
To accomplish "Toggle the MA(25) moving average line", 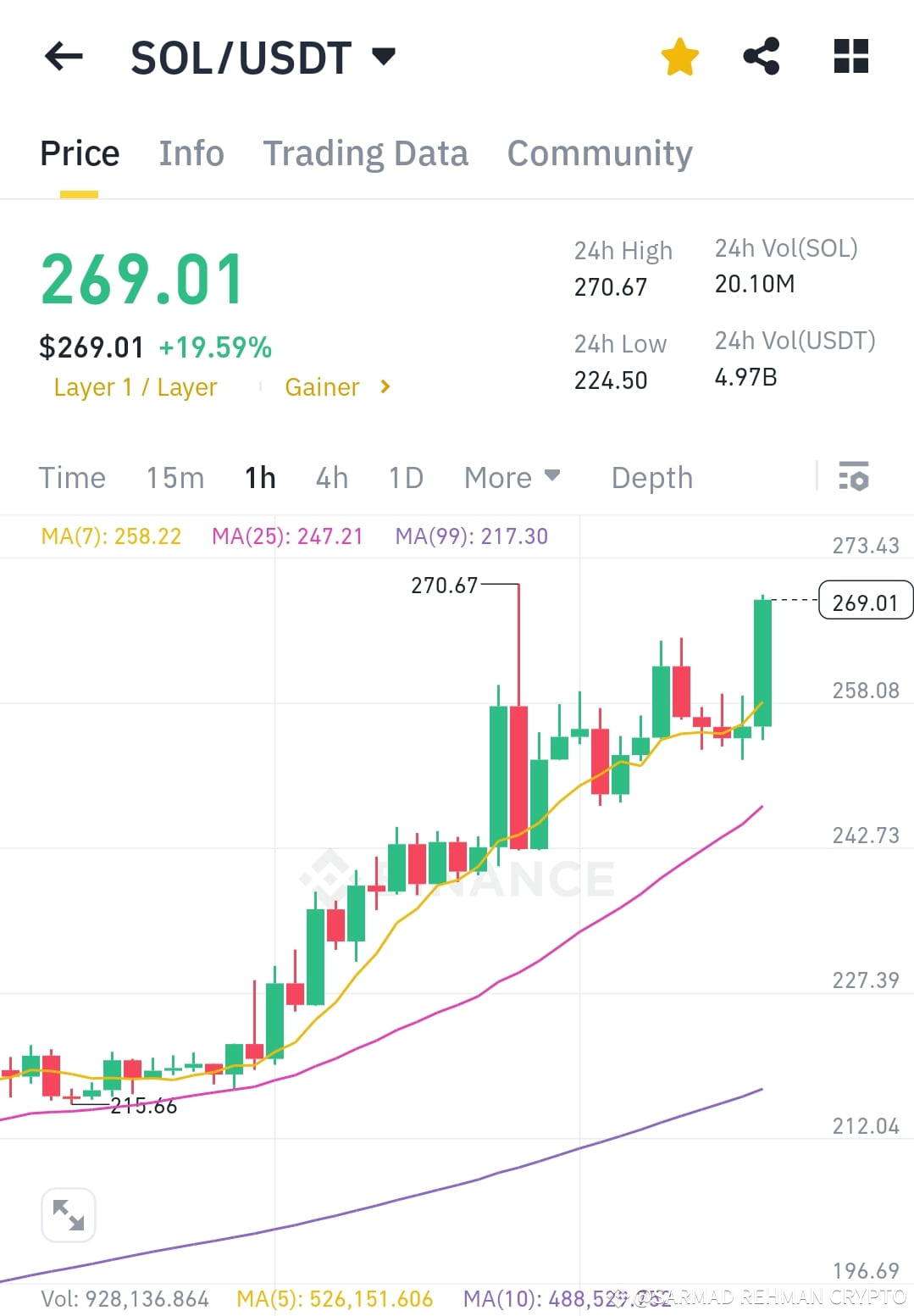I will click(288, 536).
